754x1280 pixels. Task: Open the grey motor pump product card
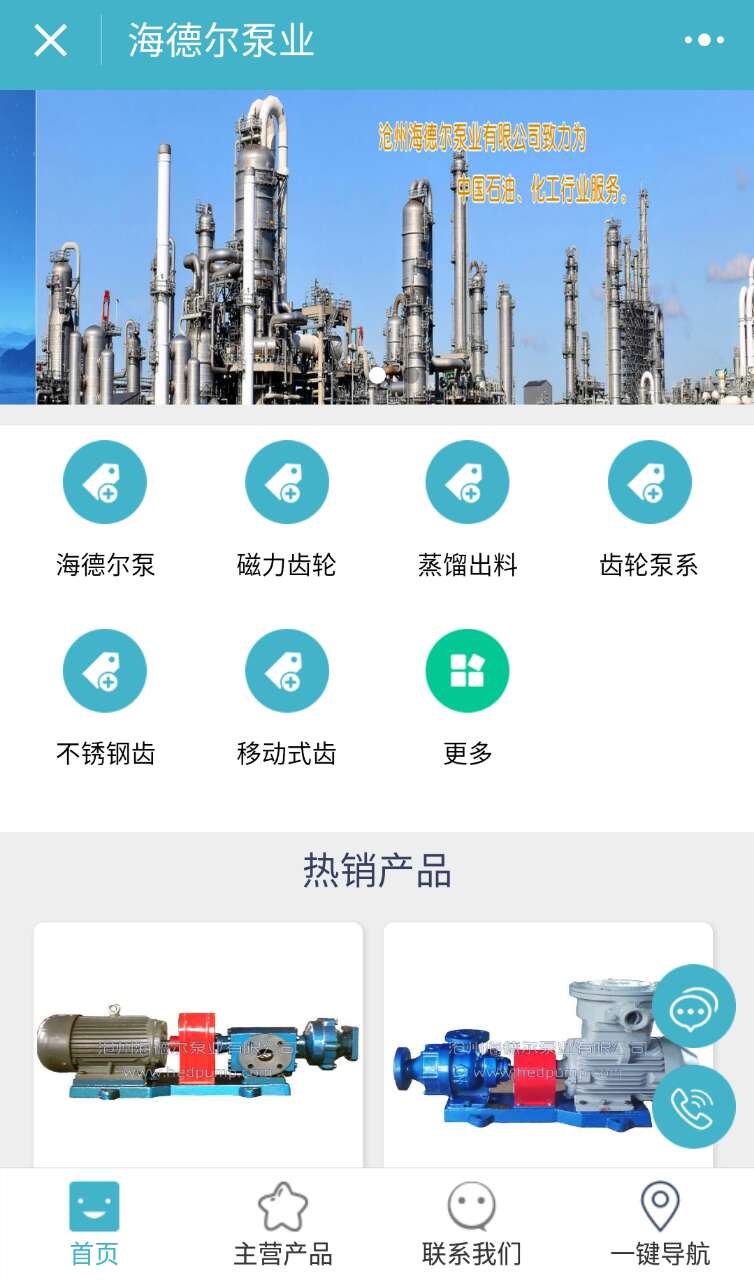pos(198,1045)
